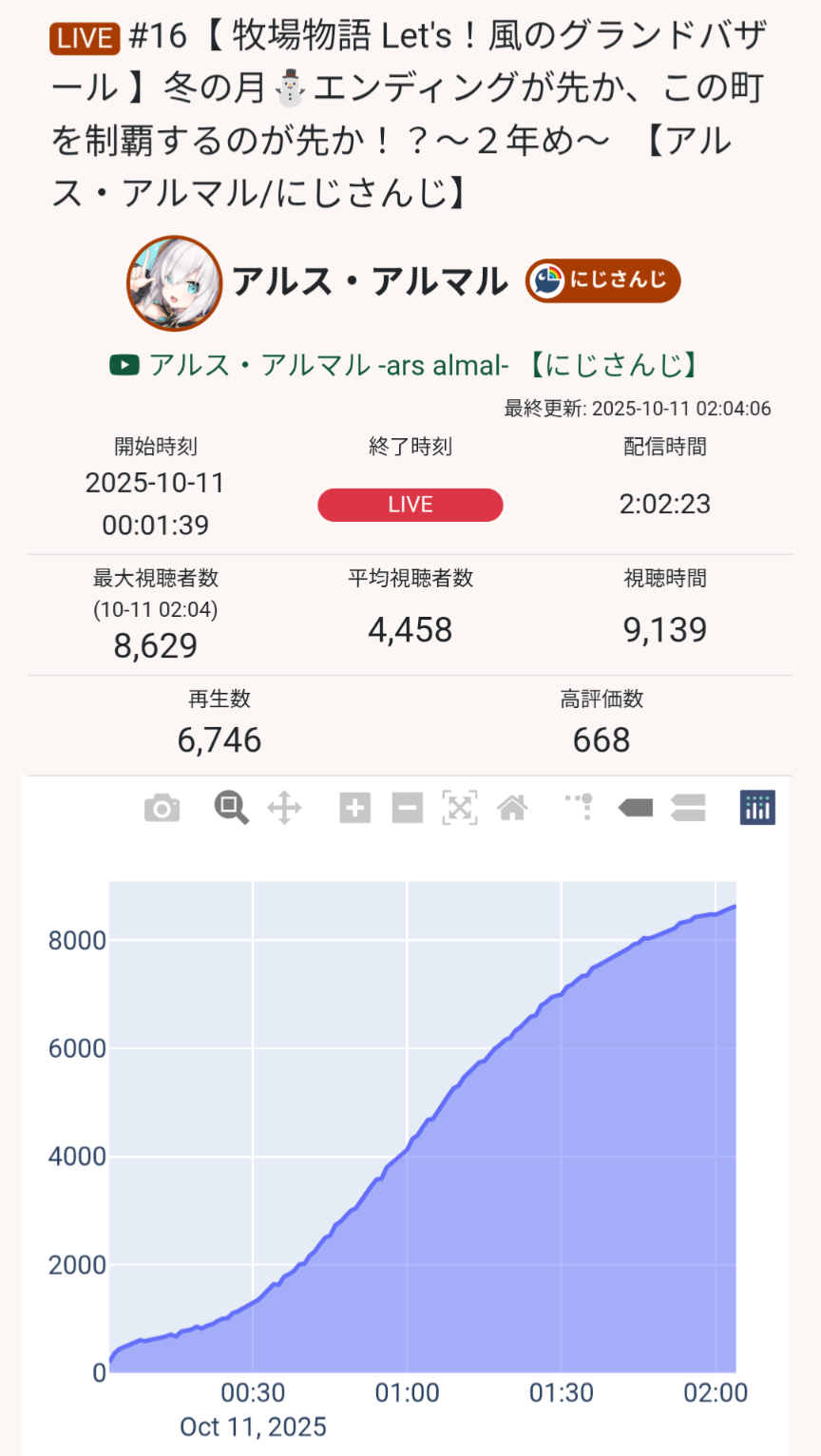Open the Plotly logo link

757,808
